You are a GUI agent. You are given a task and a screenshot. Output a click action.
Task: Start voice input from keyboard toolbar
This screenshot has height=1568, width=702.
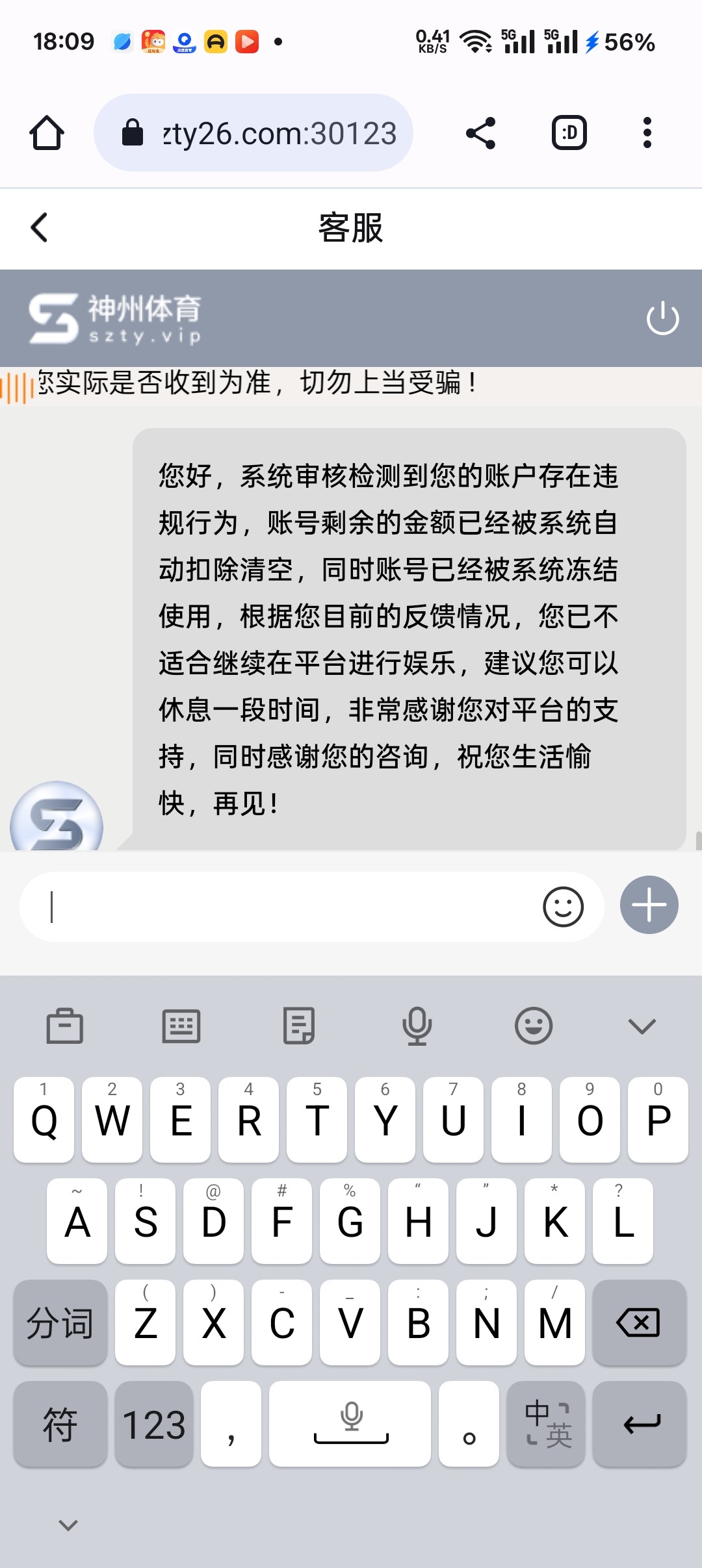417,1026
